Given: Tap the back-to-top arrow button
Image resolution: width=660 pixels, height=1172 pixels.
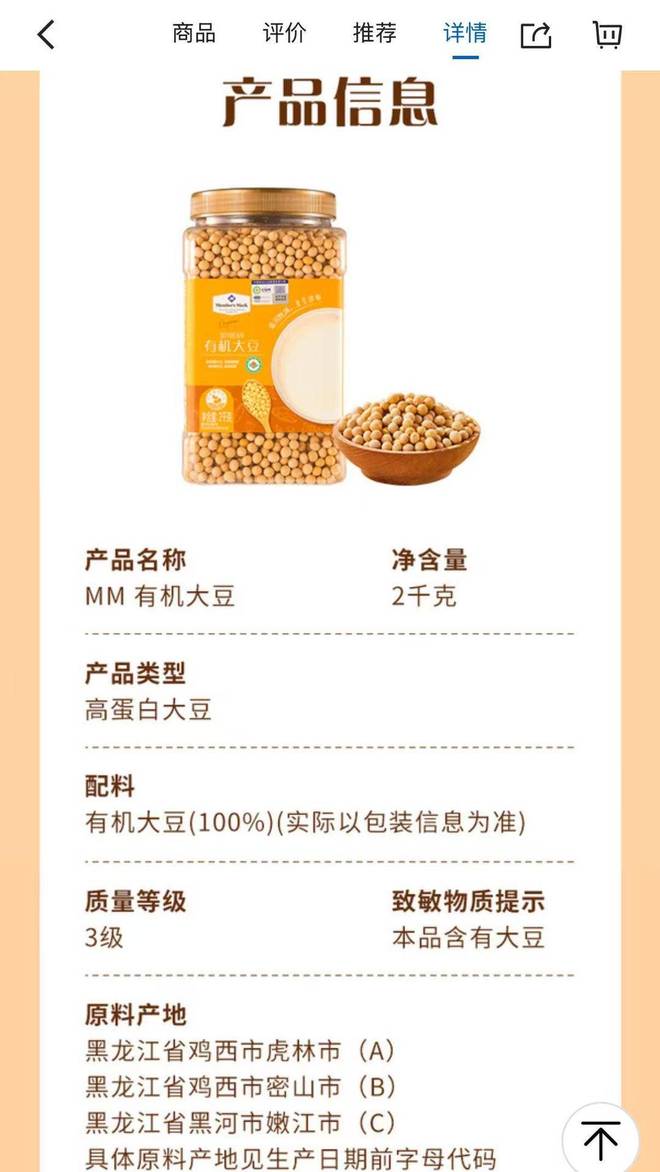Looking at the screenshot, I should 600,1140.
